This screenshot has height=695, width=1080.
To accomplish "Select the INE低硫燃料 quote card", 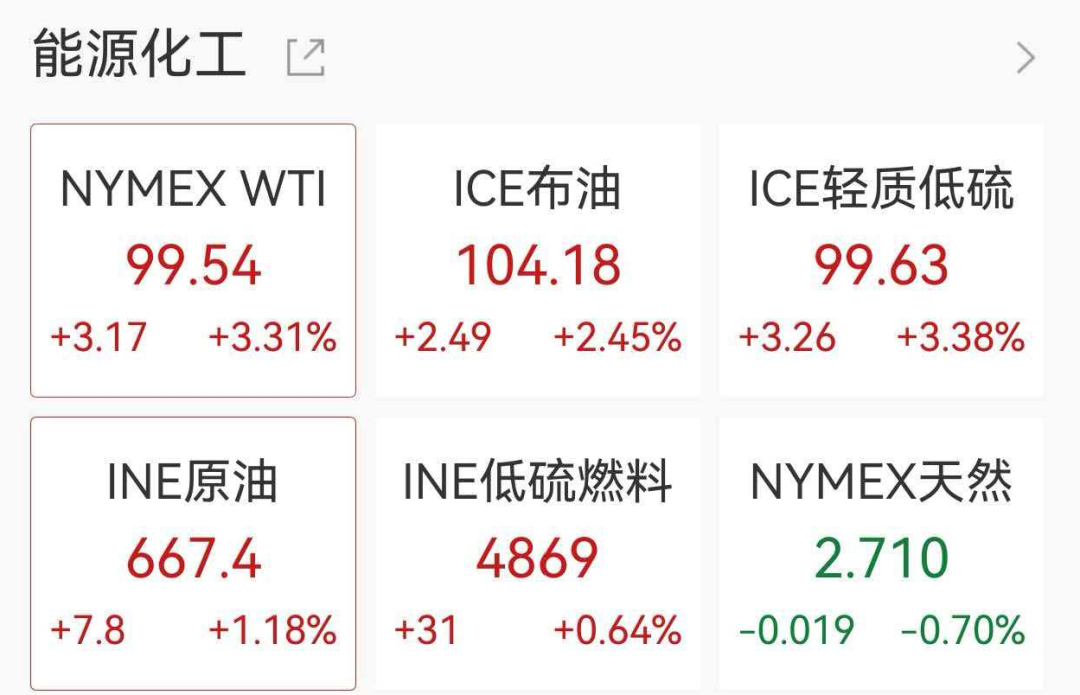I will (x=538, y=553).
